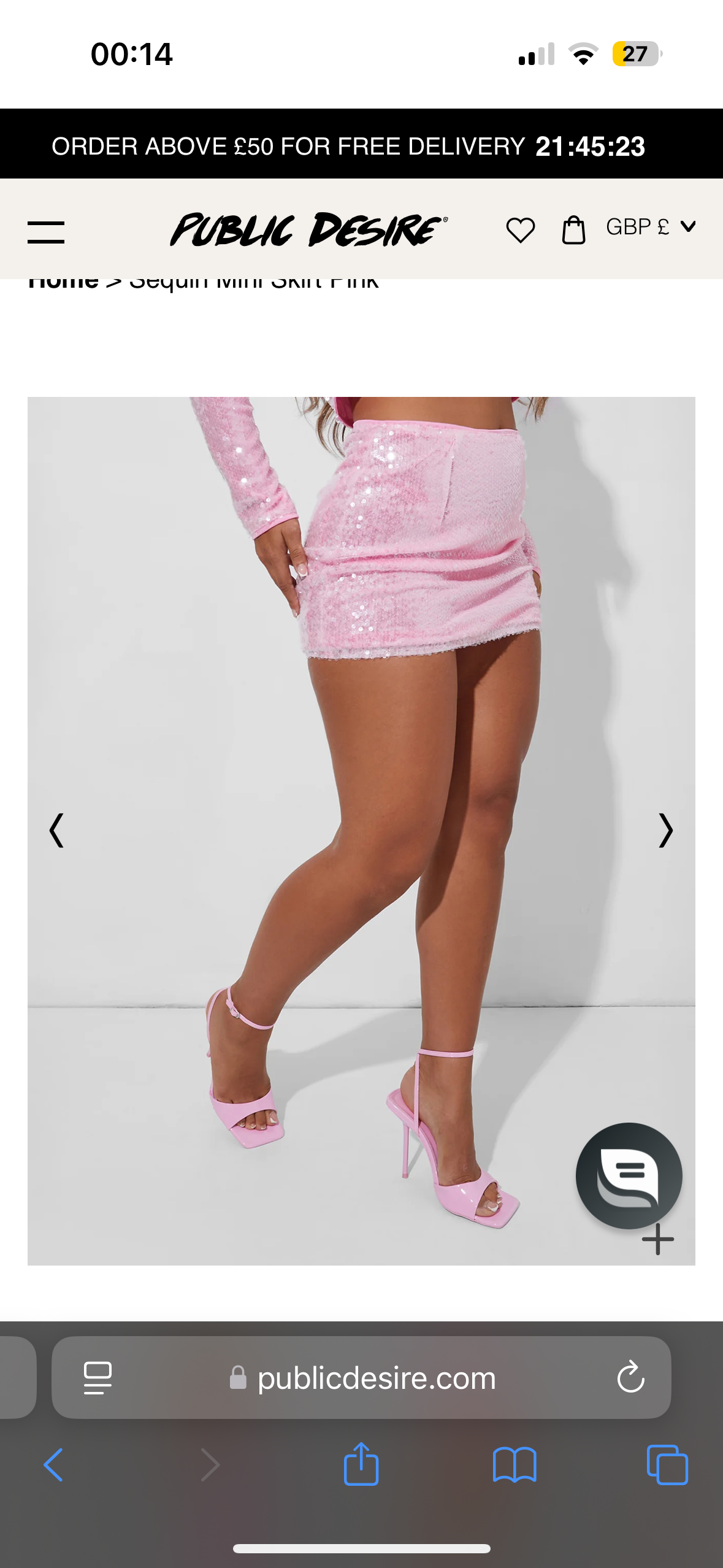Share this page
This screenshot has height=1568, width=723.
click(361, 1464)
